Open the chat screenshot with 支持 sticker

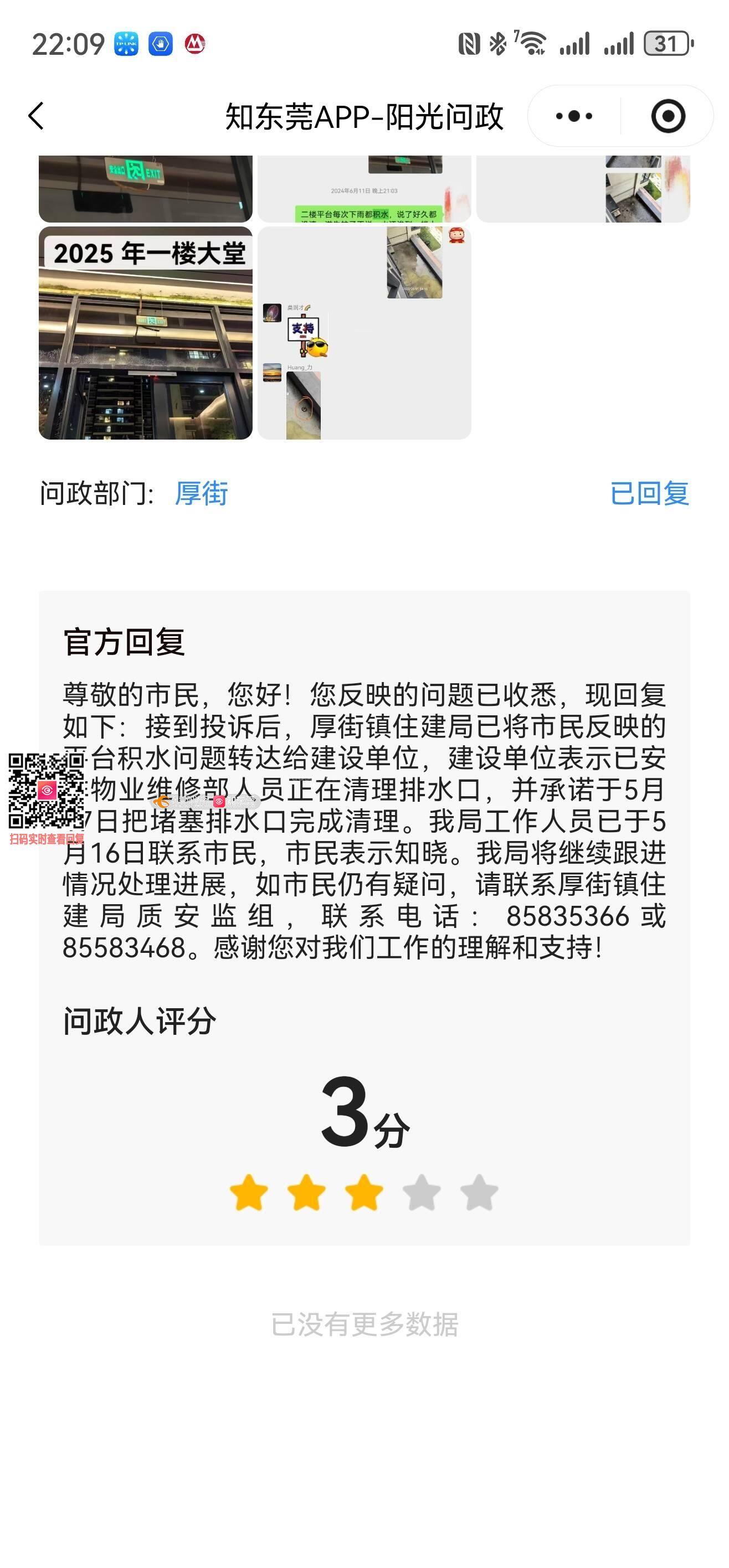pyautogui.click(x=364, y=333)
